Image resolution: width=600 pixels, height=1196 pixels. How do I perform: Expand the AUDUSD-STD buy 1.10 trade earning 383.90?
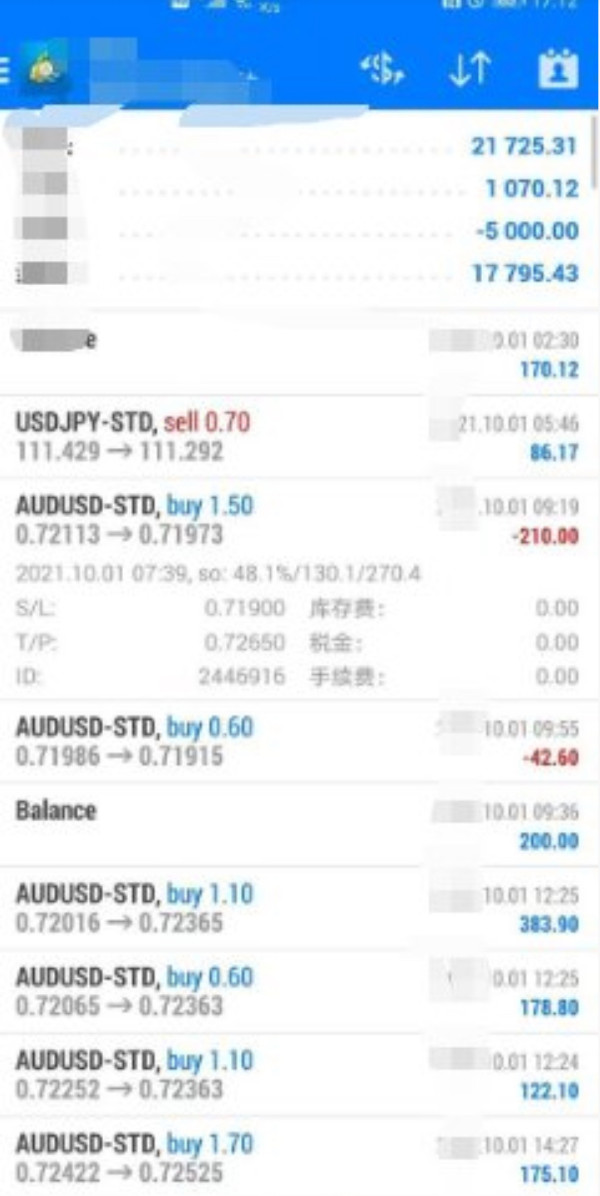coord(300,907)
